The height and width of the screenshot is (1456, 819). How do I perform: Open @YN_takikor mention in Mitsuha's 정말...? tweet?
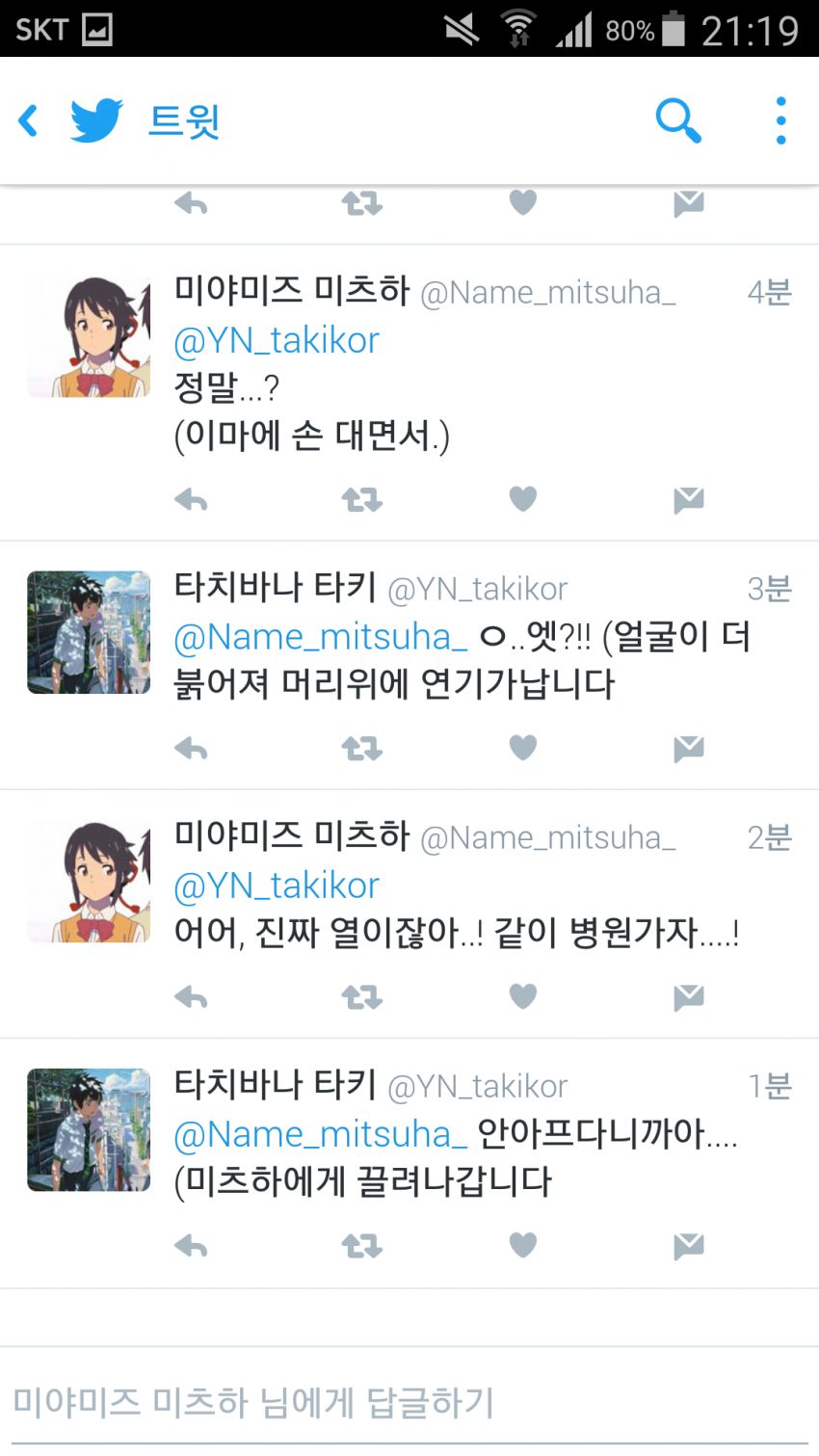(277, 340)
